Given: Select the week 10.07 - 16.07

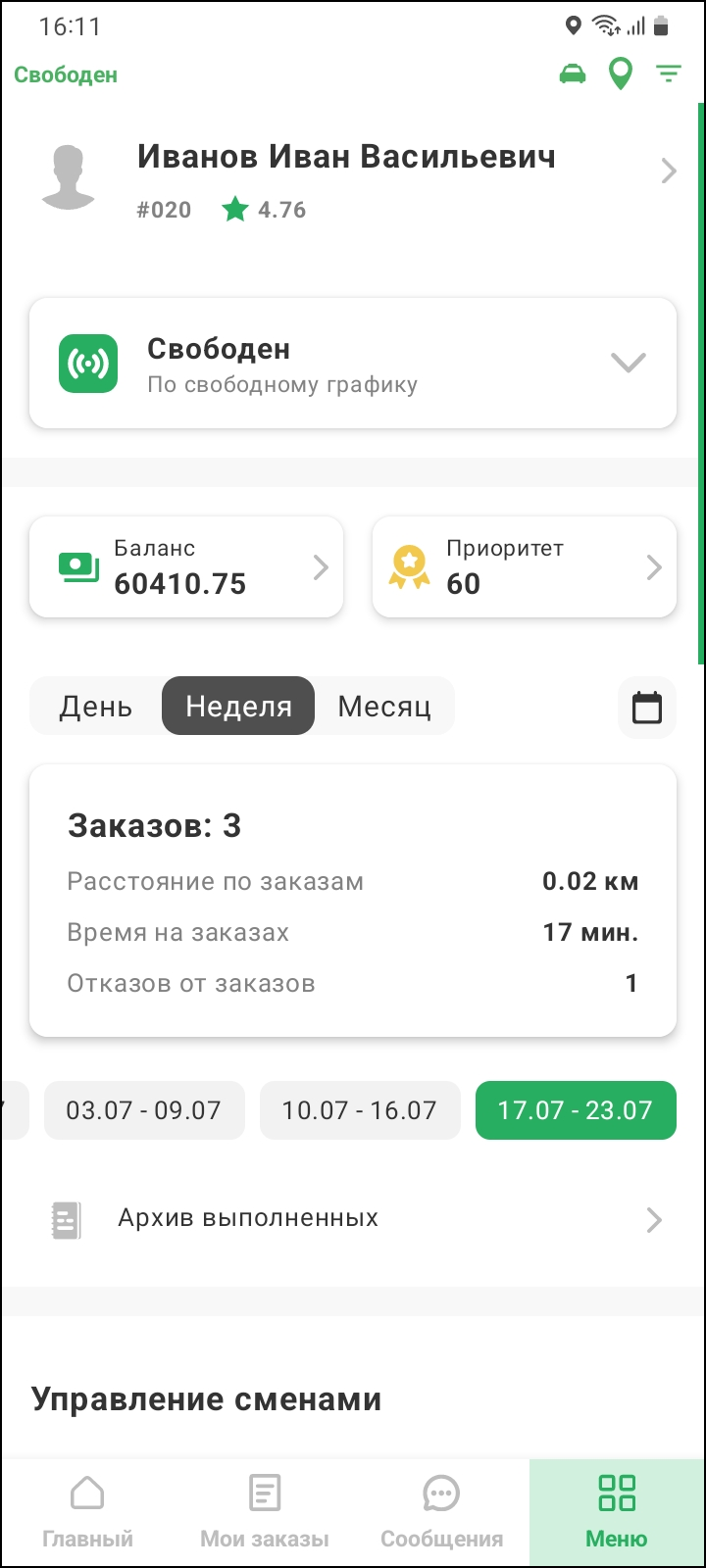Looking at the screenshot, I should (360, 1110).
